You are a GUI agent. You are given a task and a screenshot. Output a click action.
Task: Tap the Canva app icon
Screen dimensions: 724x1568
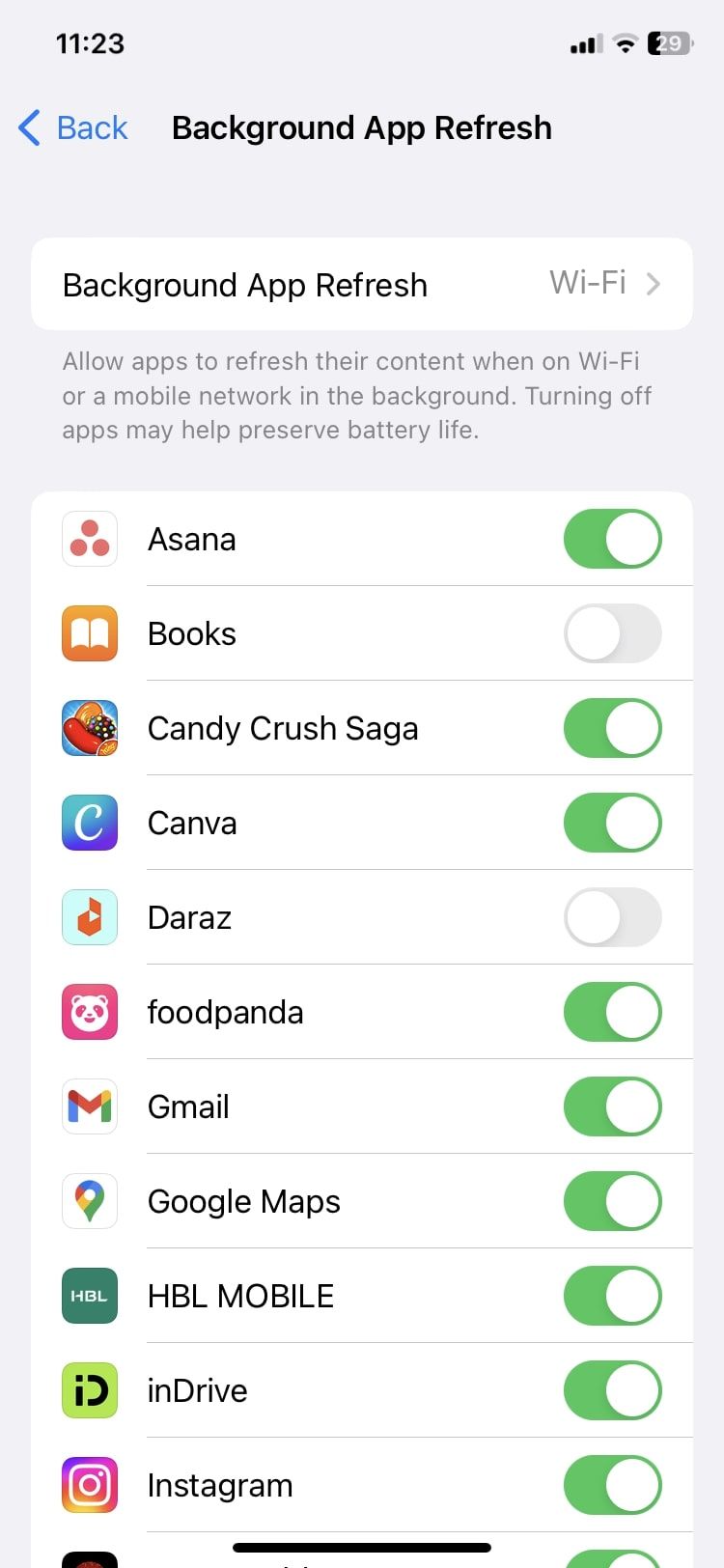coord(89,823)
